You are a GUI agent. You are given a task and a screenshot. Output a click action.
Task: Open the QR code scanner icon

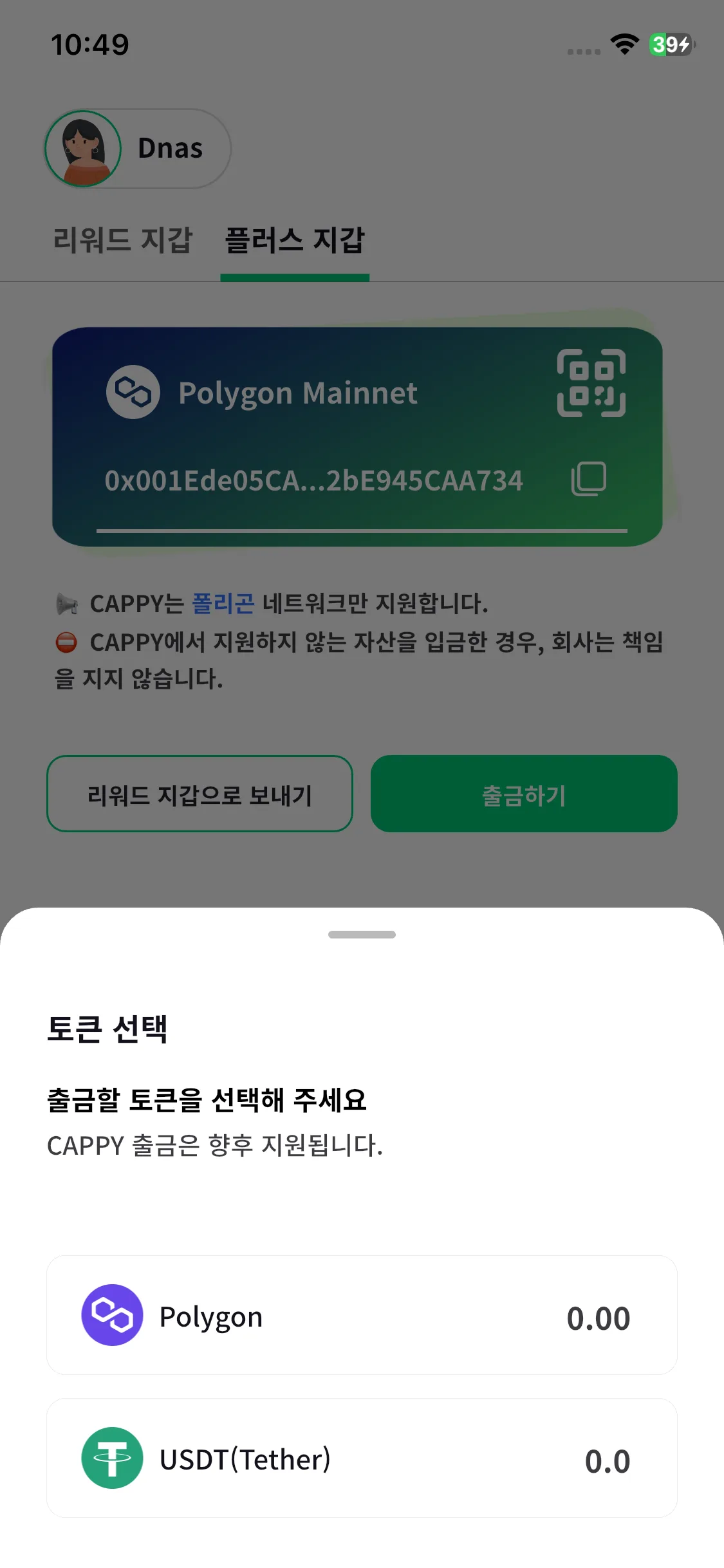point(591,383)
